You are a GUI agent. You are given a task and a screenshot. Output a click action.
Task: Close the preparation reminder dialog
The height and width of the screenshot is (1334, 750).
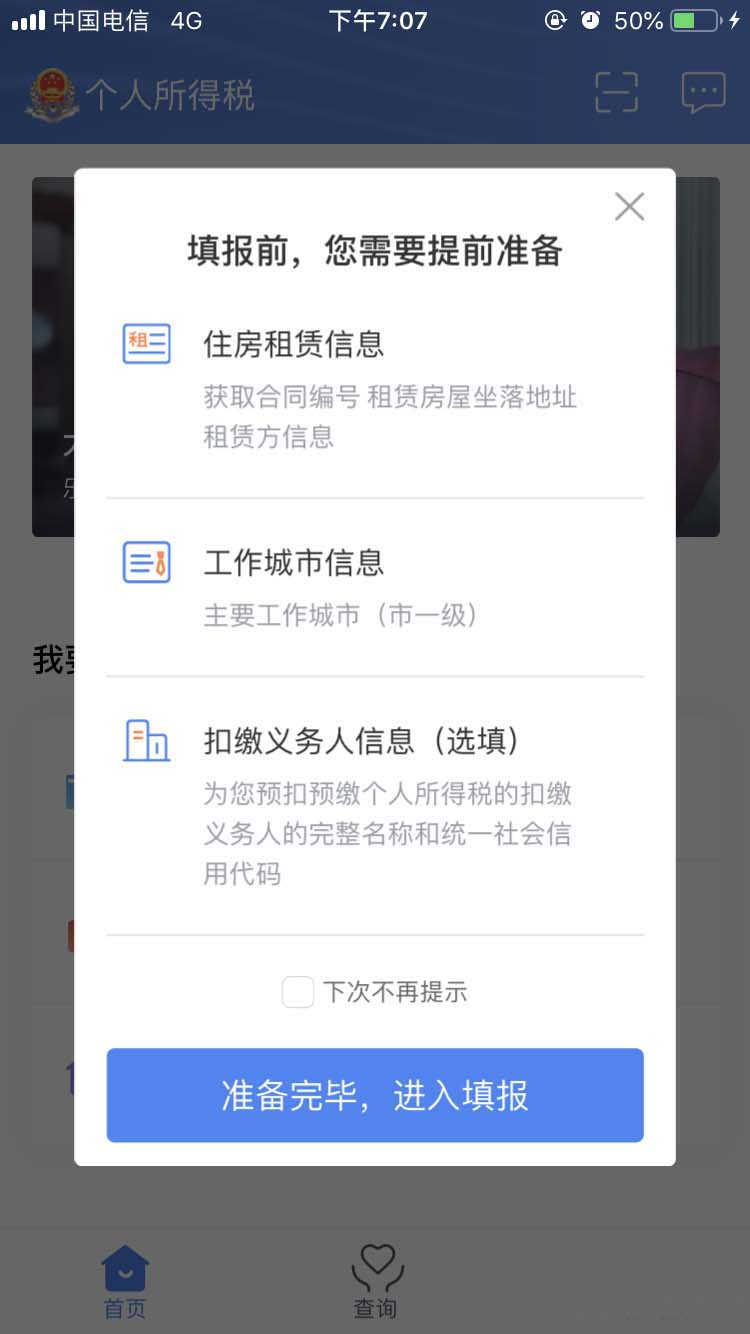[629, 207]
